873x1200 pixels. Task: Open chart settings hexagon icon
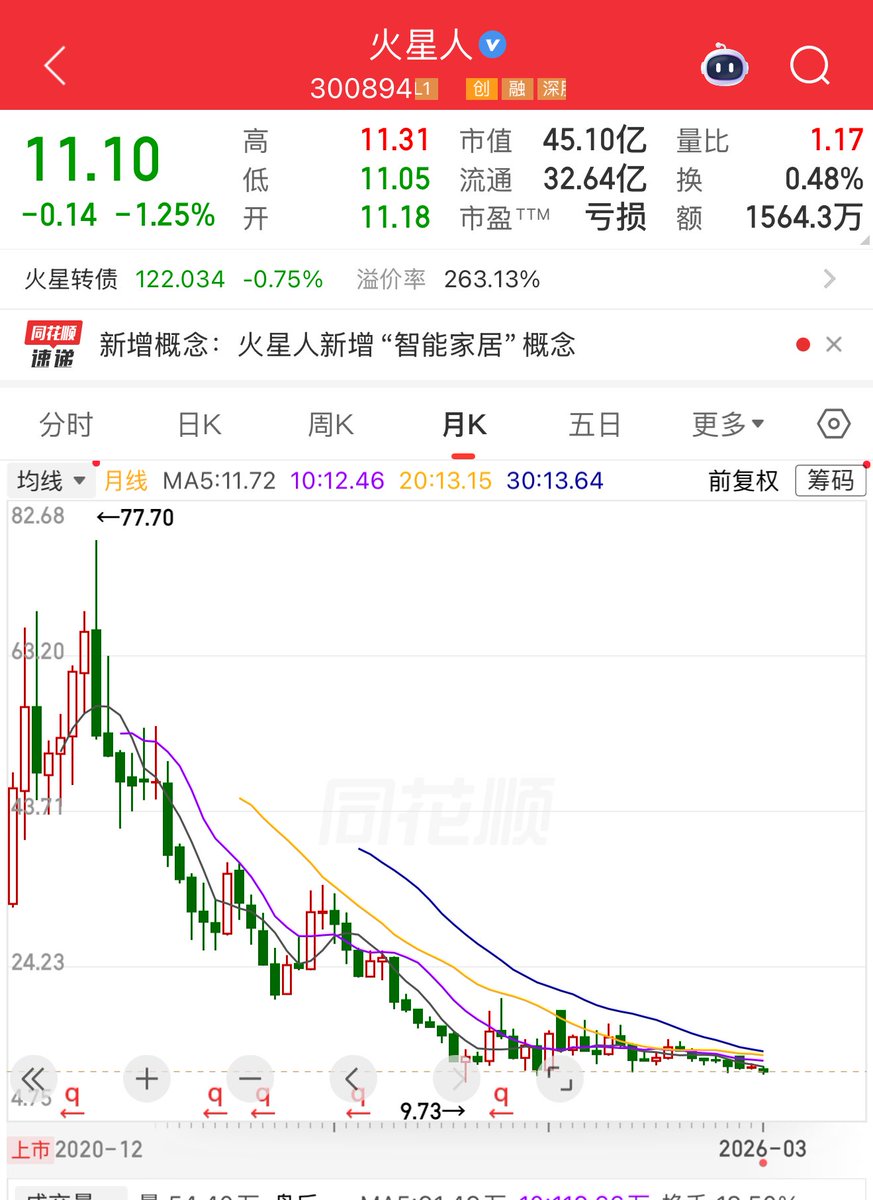834,425
